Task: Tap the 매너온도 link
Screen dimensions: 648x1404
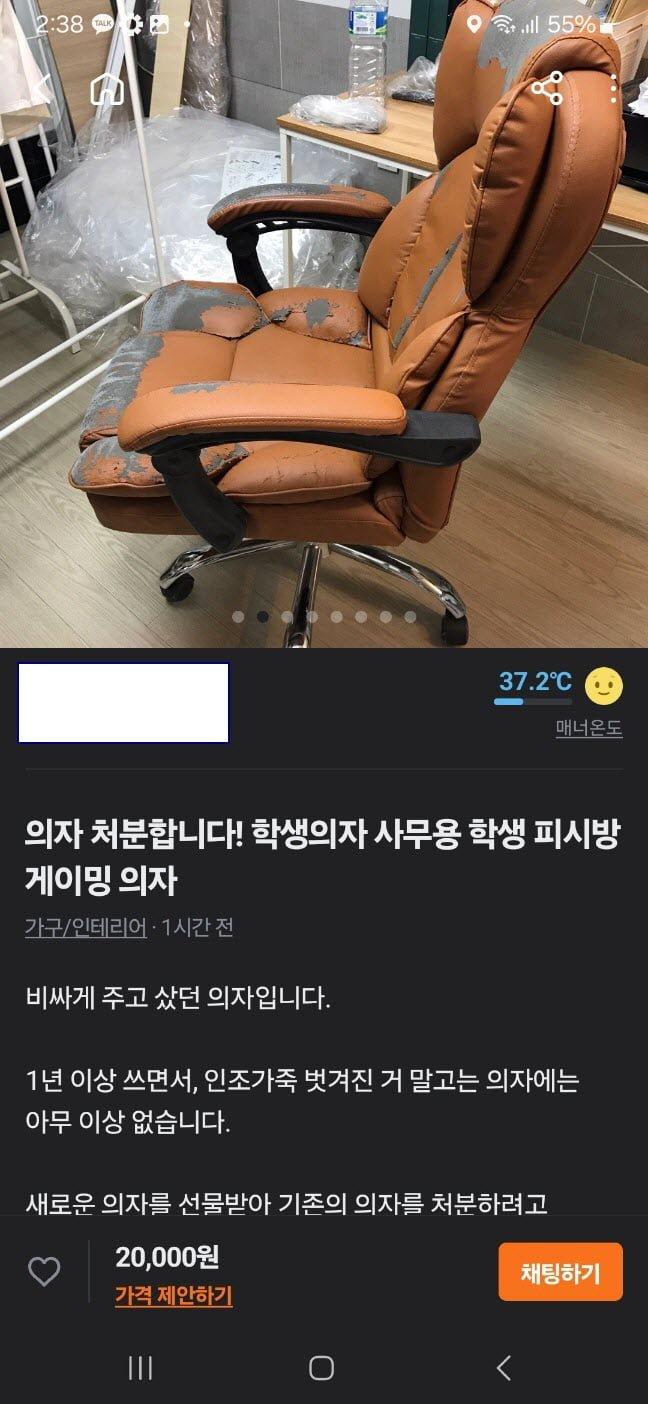Action: click(x=588, y=729)
